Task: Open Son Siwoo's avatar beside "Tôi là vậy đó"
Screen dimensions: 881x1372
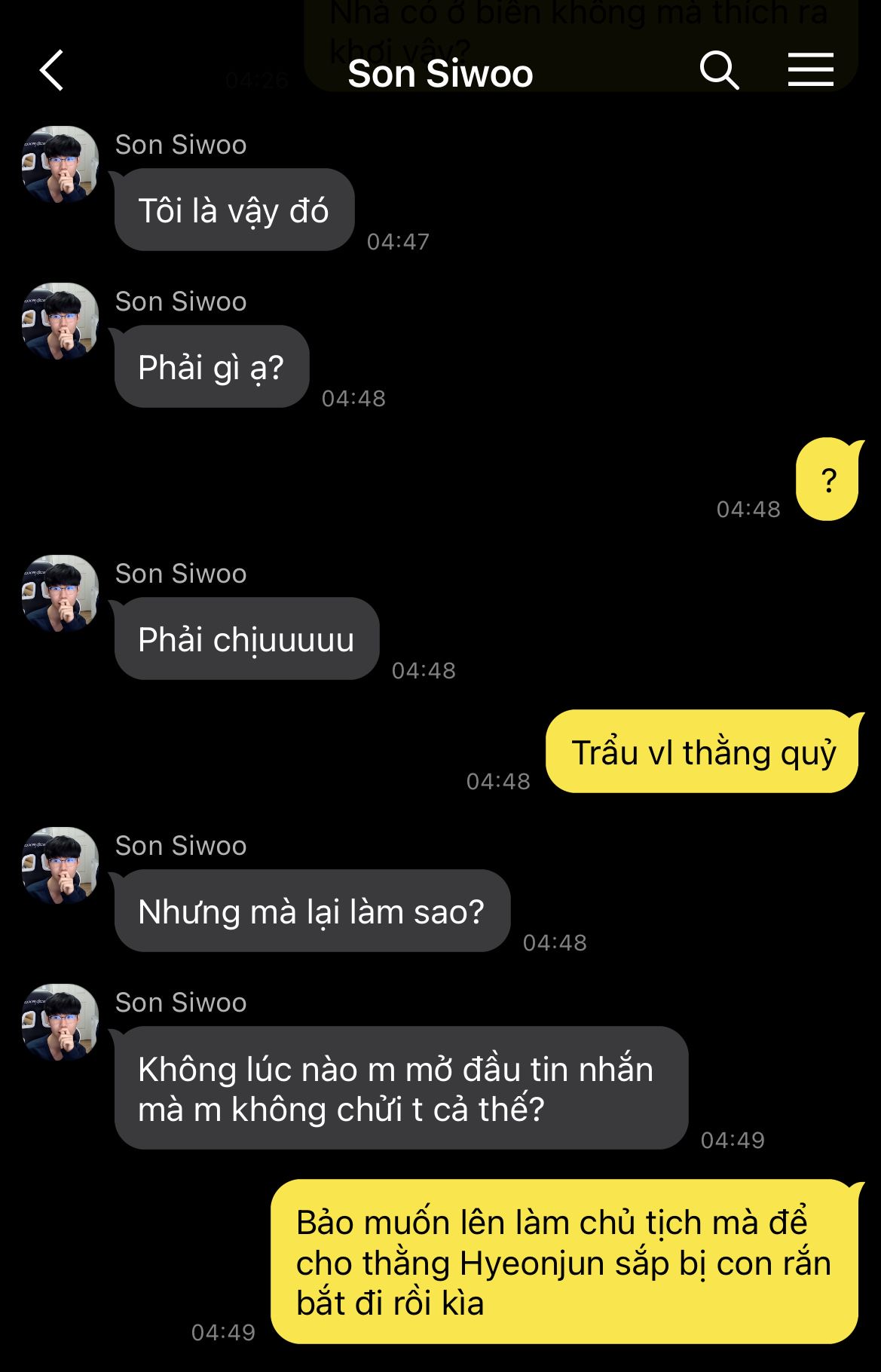Action: pos(60,164)
